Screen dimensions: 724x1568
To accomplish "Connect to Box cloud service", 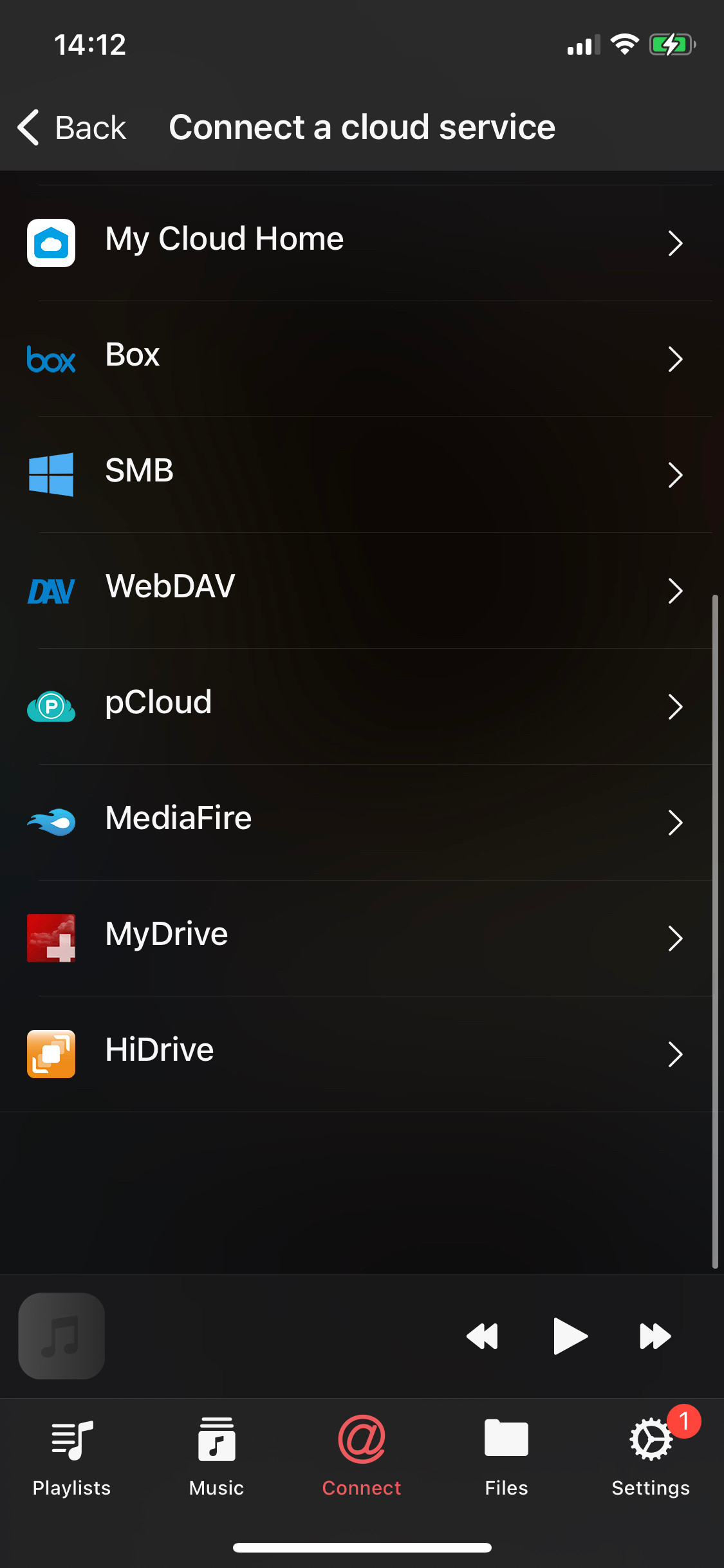I will tap(360, 360).
